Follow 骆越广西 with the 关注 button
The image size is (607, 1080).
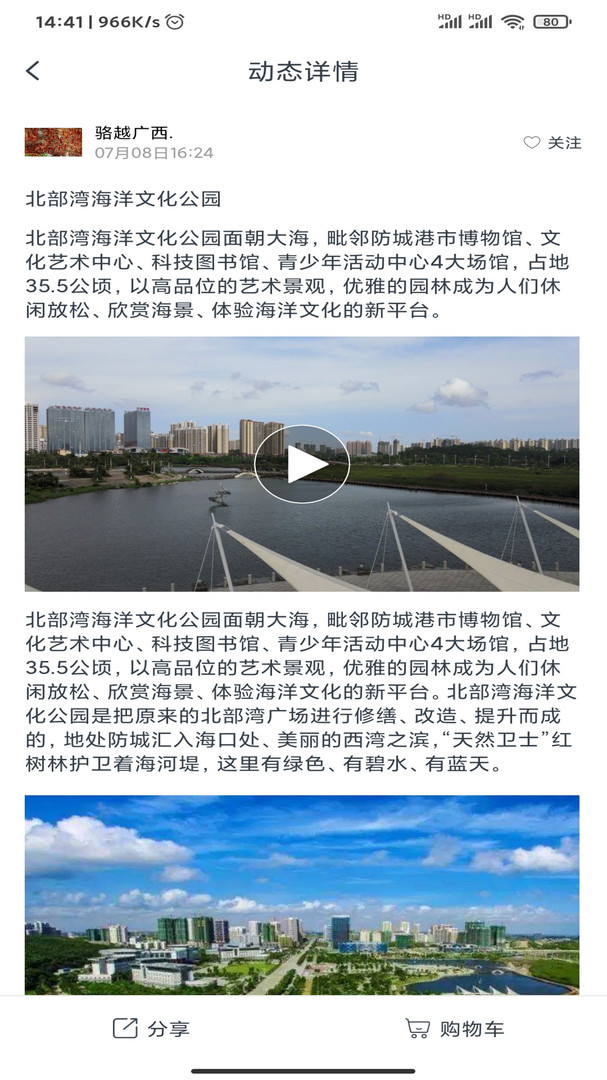(552, 143)
